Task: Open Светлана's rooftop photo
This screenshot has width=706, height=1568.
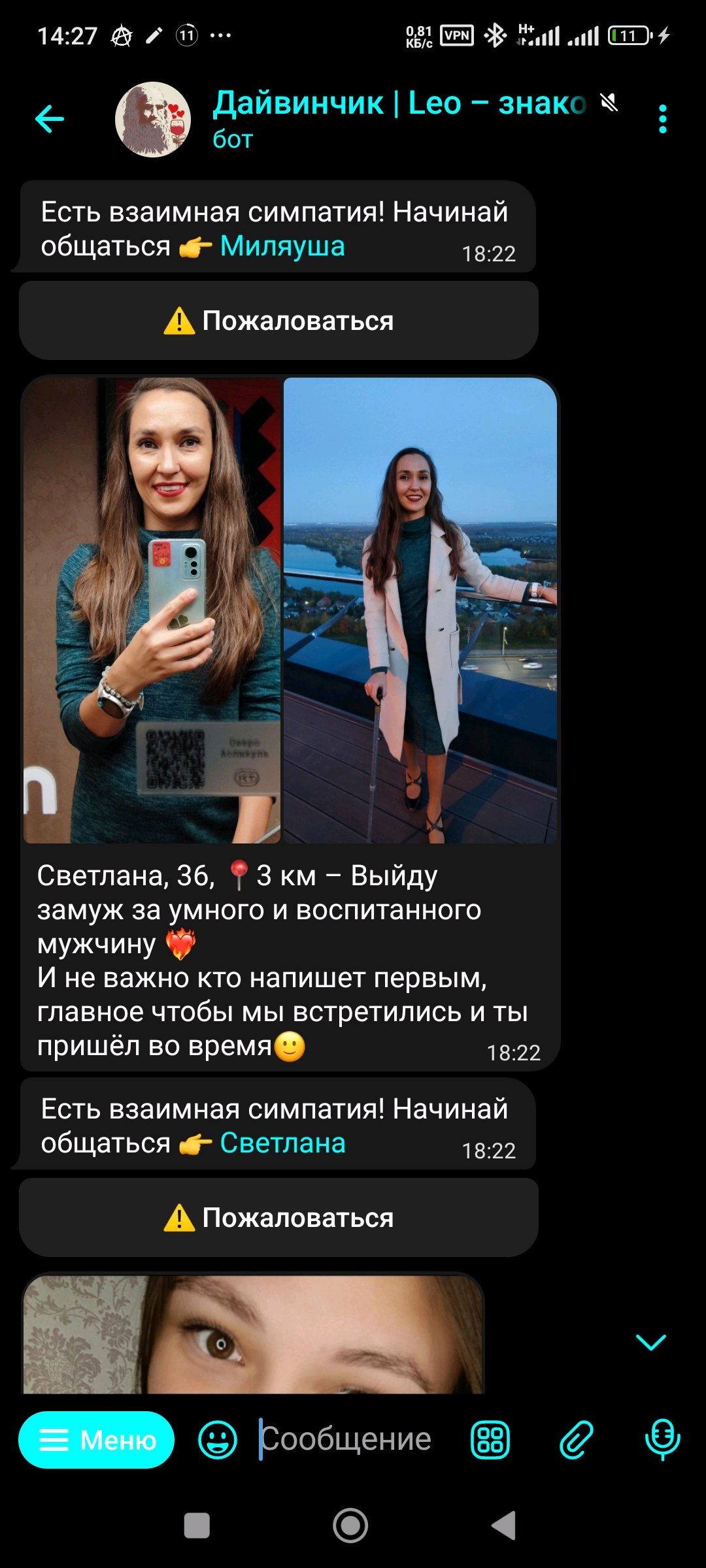Action: 420,610
